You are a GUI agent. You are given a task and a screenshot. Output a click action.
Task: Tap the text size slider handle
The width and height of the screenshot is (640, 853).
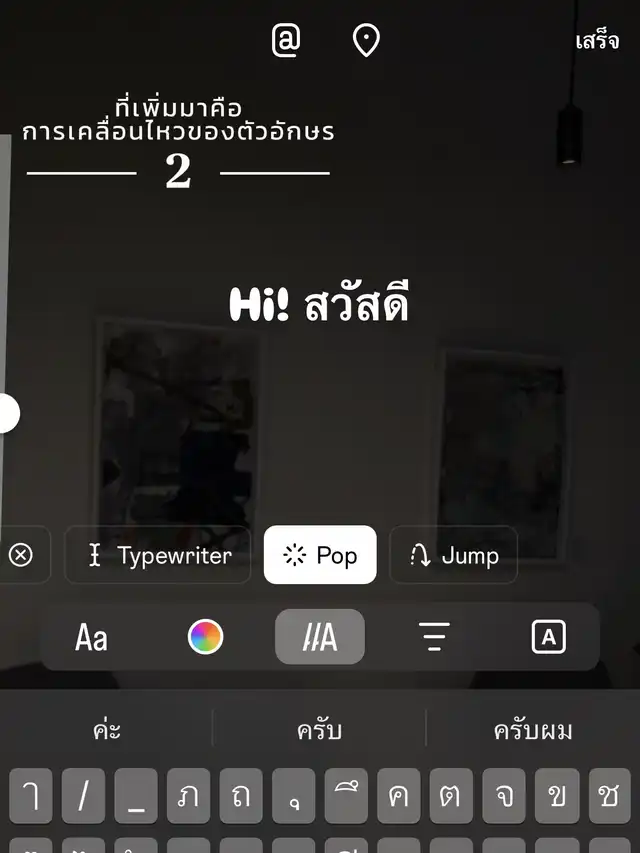8,413
